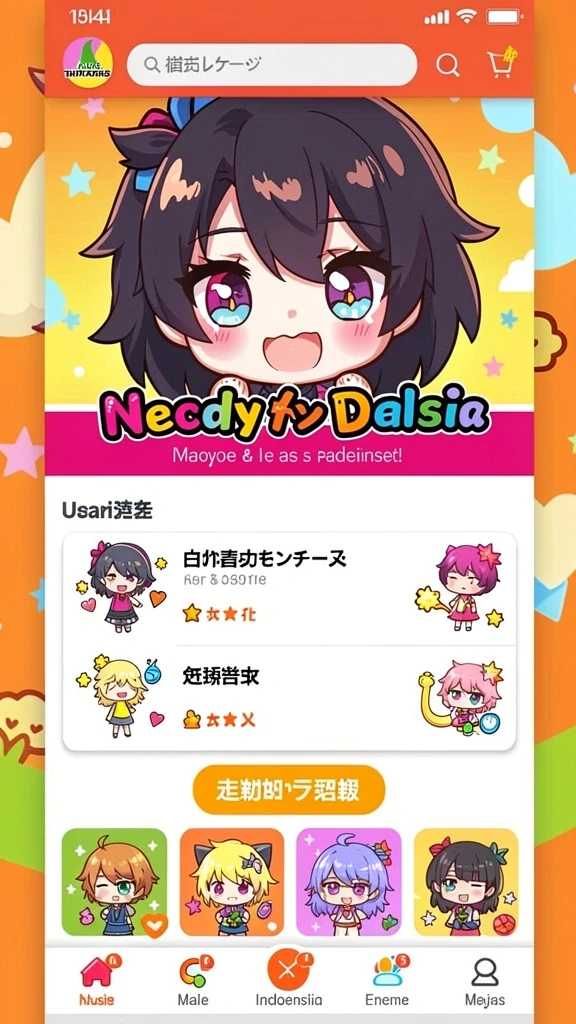Tap the search field in the top bar

point(272,65)
